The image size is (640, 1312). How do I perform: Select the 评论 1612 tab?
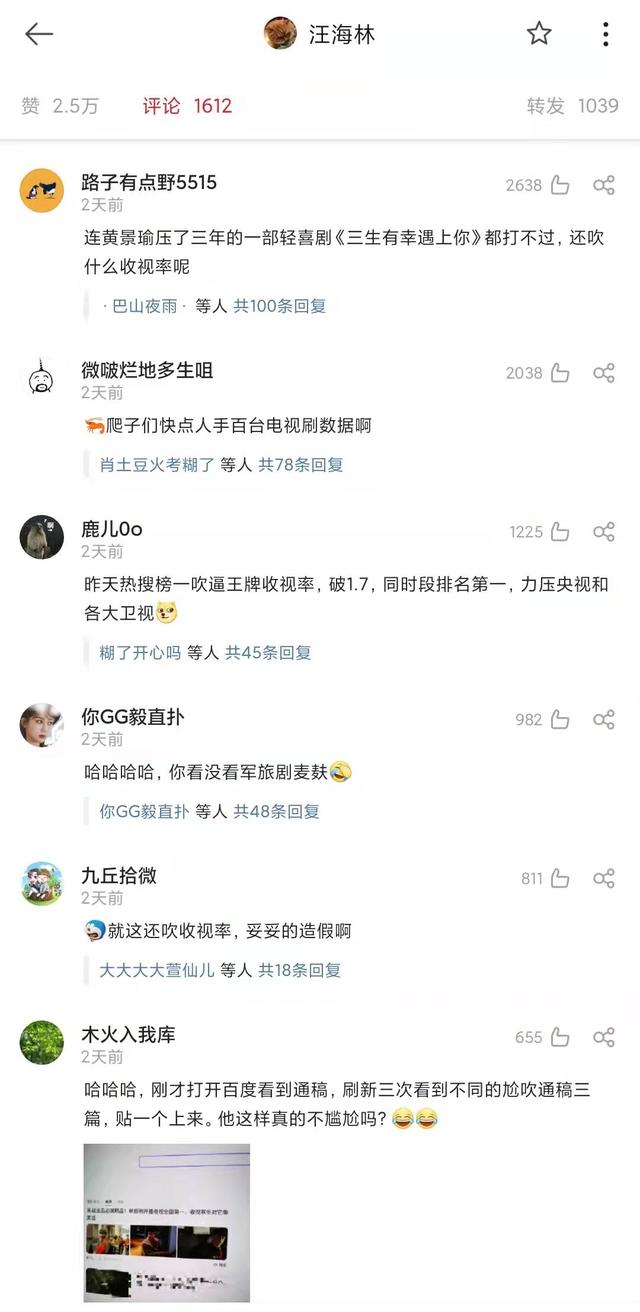click(187, 106)
